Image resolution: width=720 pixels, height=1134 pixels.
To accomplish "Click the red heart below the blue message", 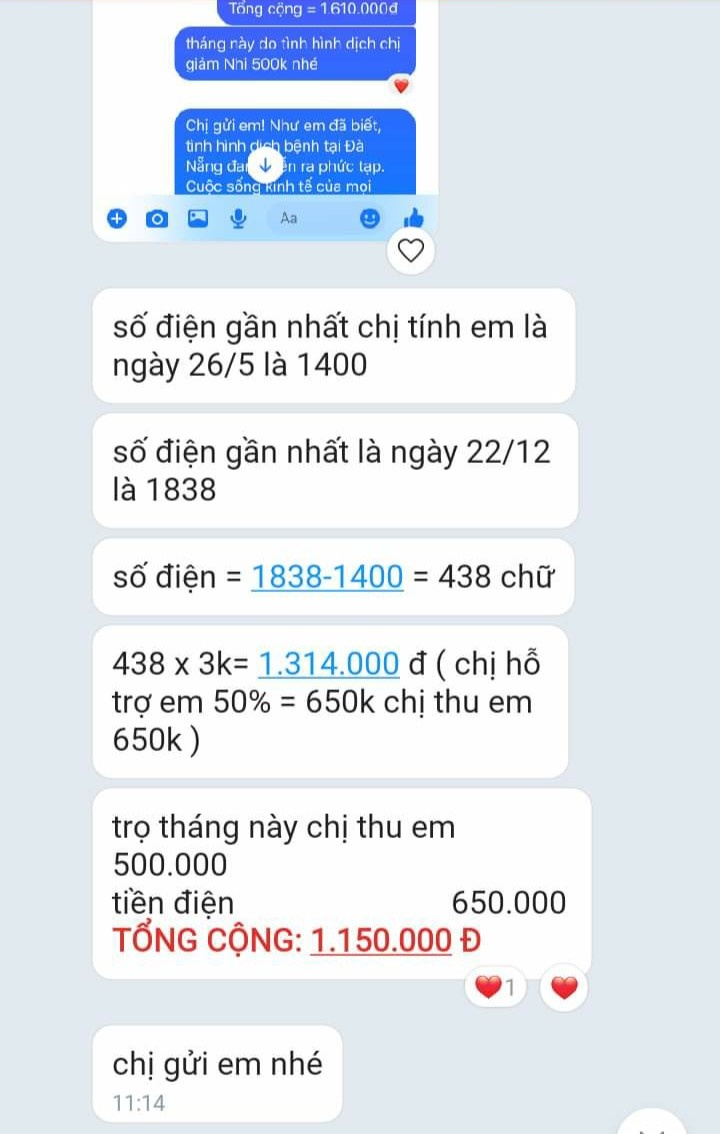I will point(401,86).
